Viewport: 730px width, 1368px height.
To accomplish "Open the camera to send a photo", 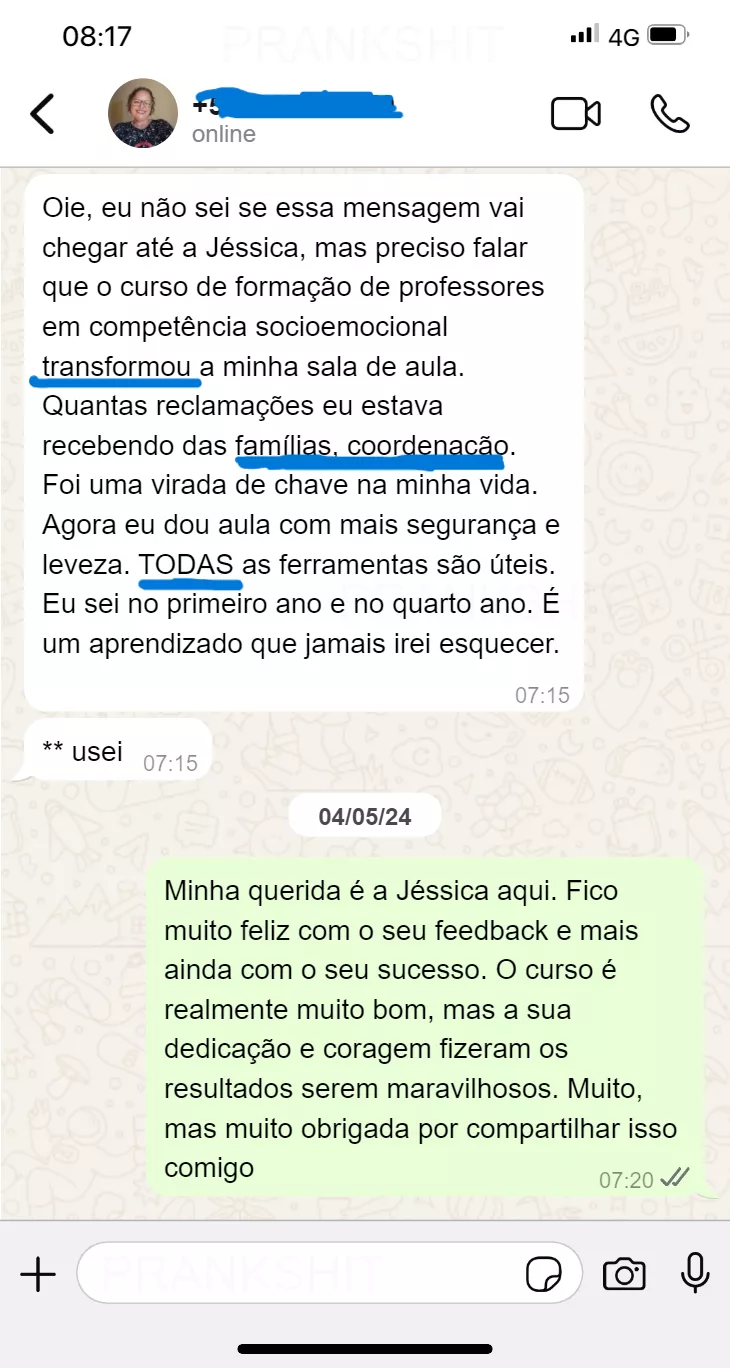I will [624, 1274].
